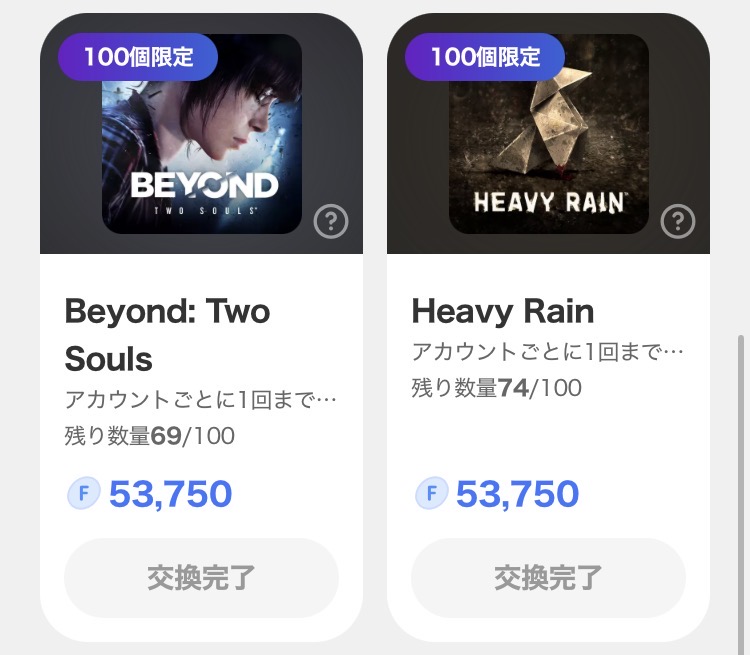750x655 pixels.
Task: Tap 交換完了 button under Heavy Rain
Action: (x=548, y=577)
